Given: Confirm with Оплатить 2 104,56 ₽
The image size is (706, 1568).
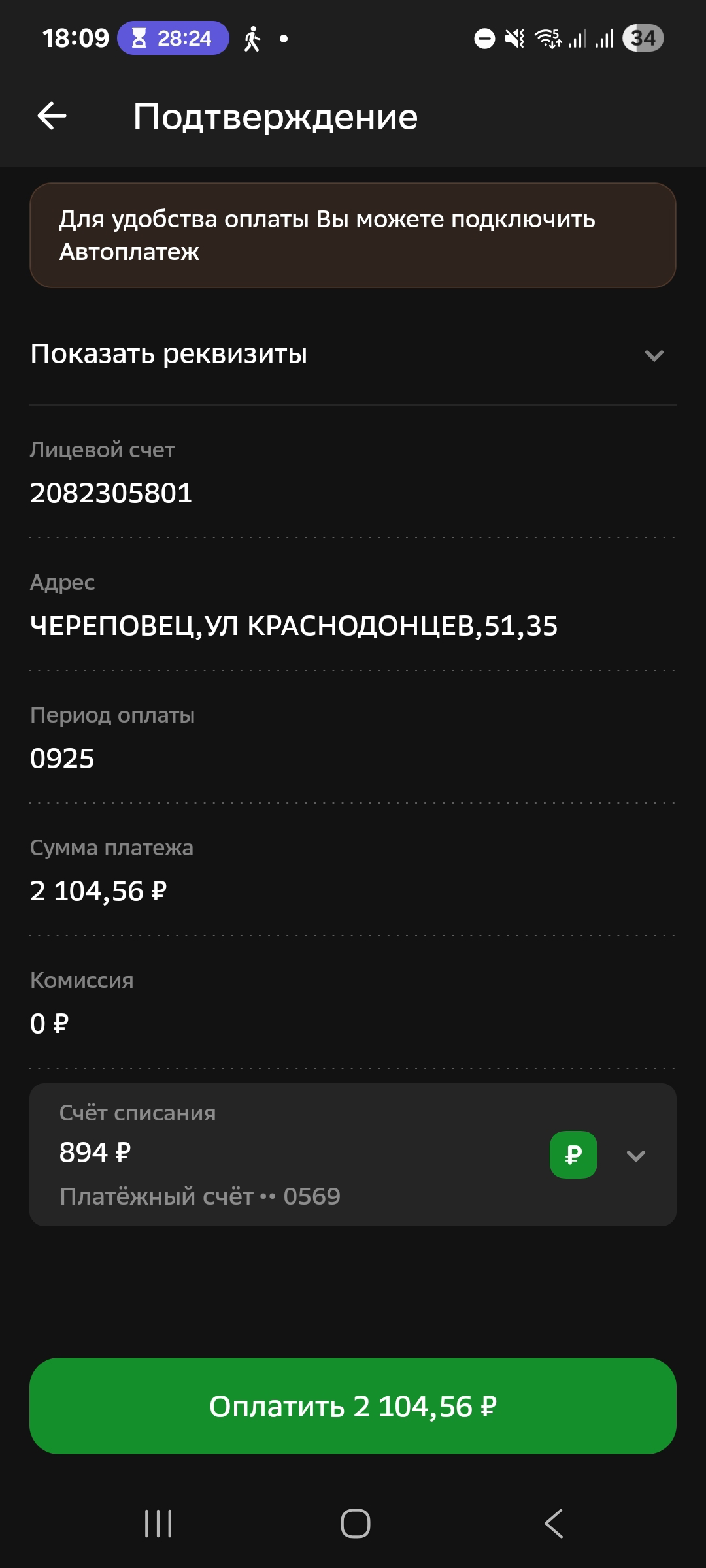Looking at the screenshot, I should click(x=353, y=1406).
